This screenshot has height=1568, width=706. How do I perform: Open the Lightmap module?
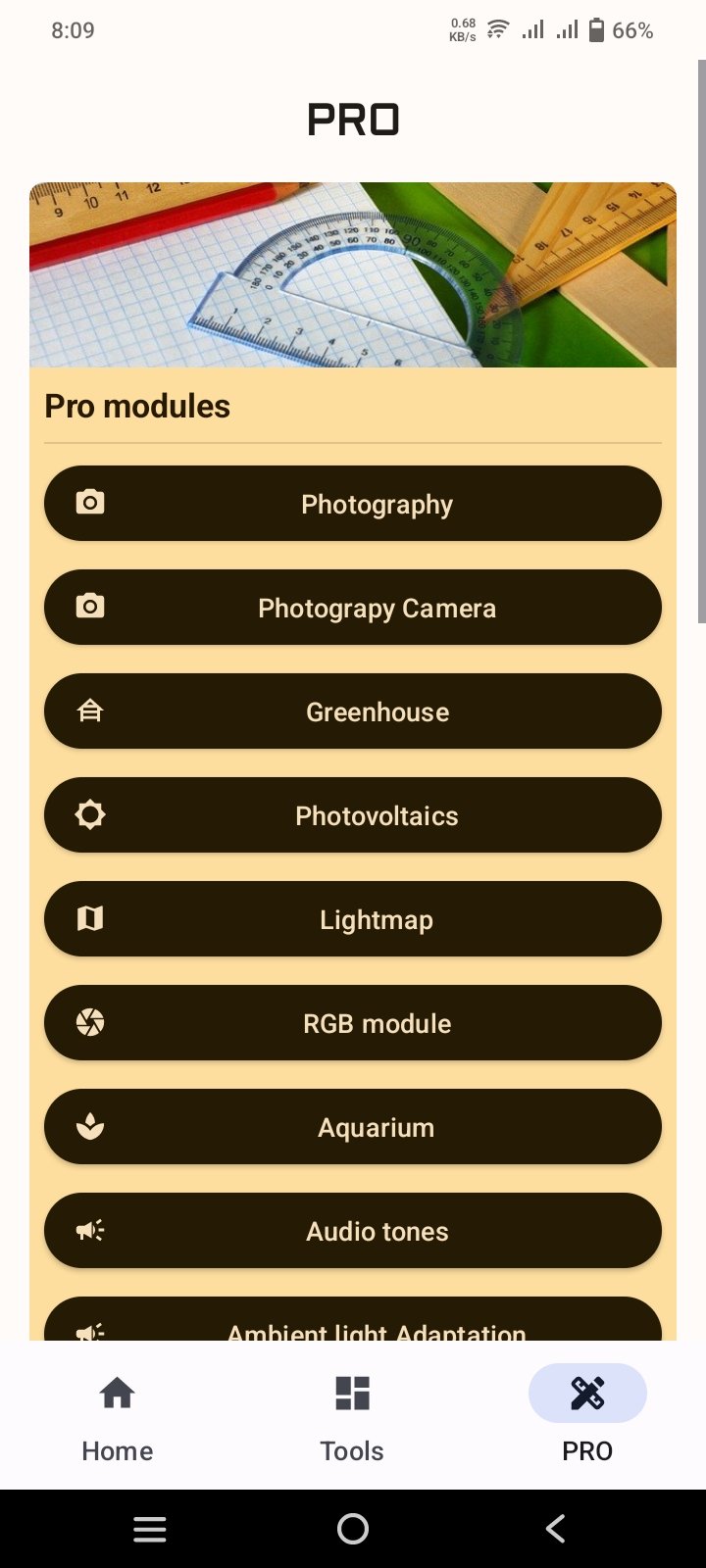tap(353, 919)
